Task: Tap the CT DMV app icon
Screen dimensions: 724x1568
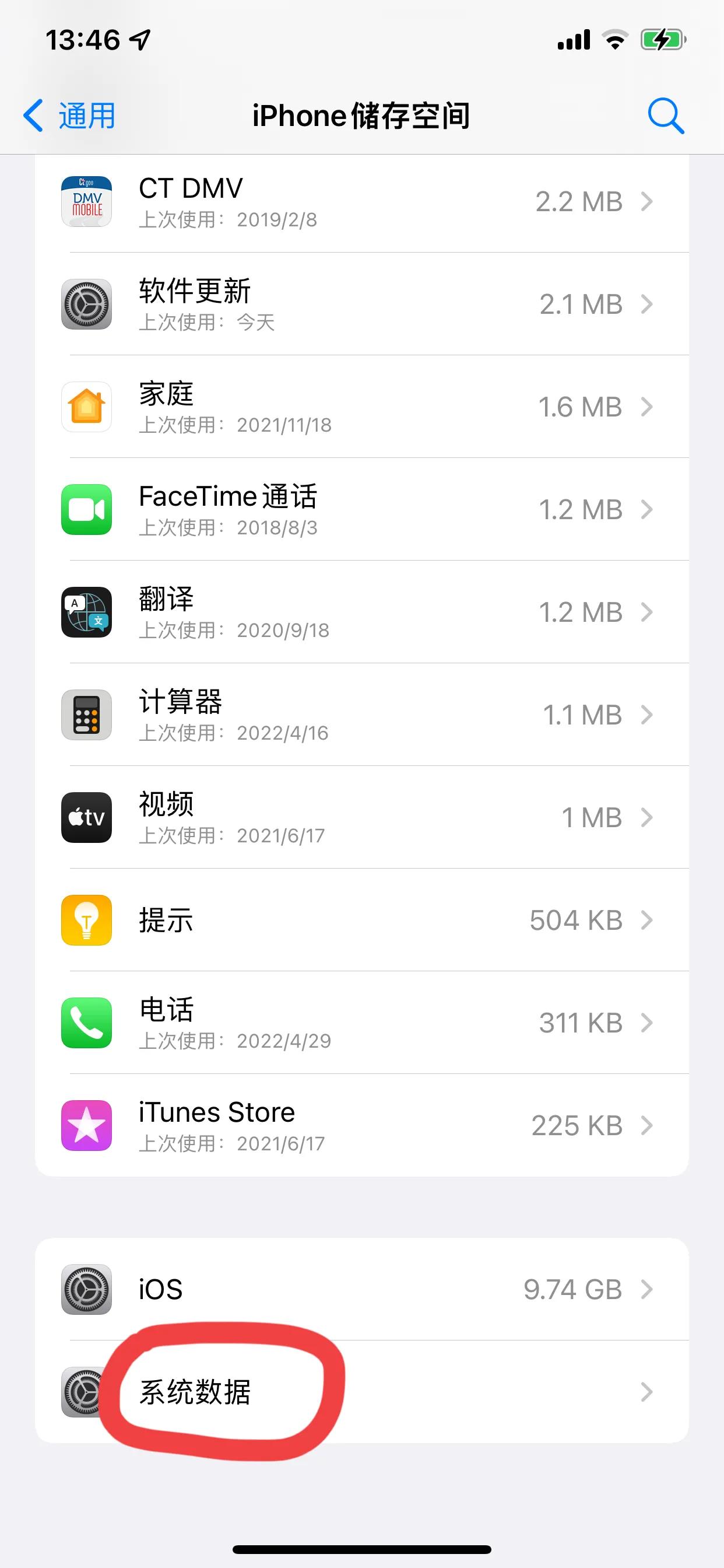Action: [x=86, y=201]
